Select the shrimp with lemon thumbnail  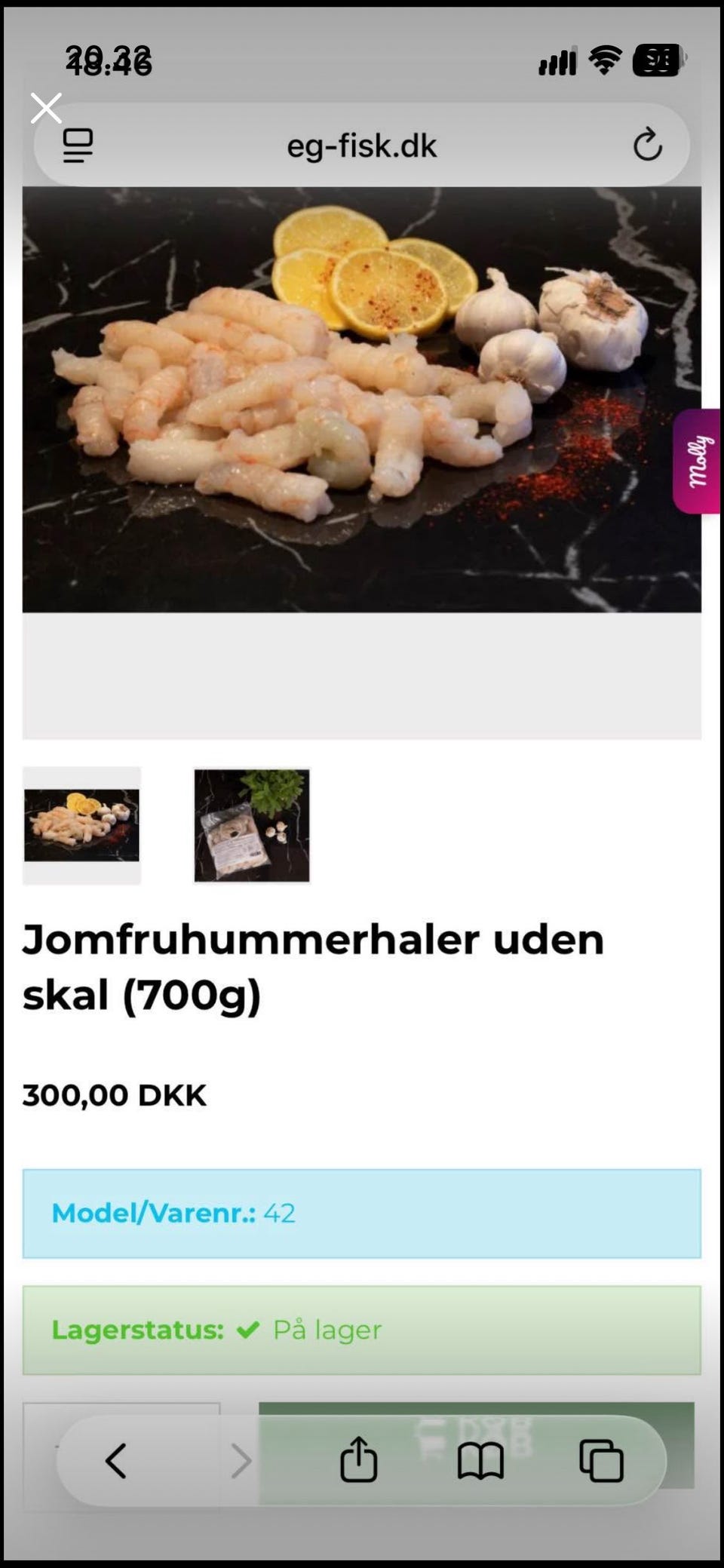point(82,826)
